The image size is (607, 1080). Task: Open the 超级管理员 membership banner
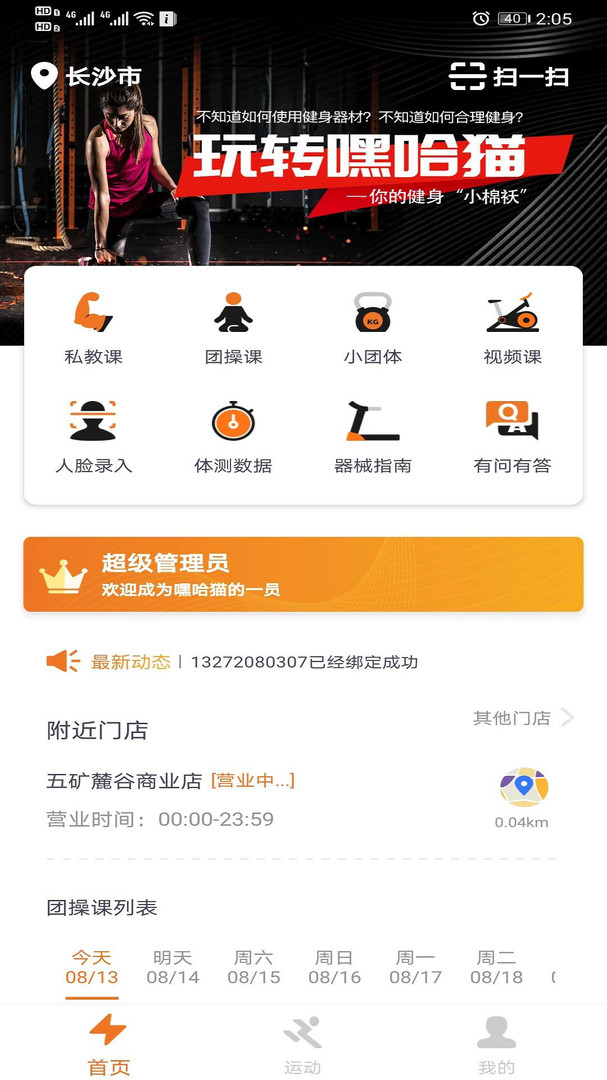(x=303, y=574)
